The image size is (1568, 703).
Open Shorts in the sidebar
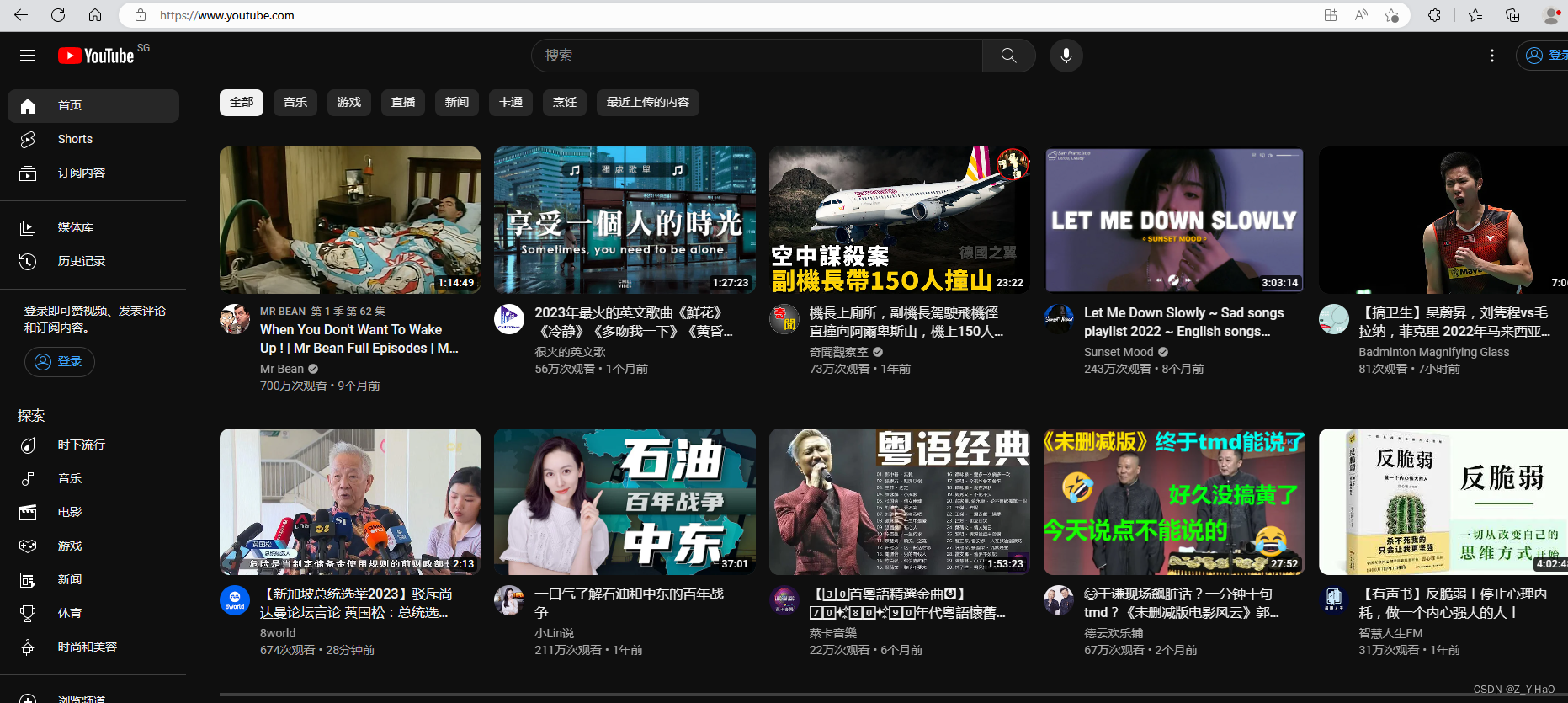(x=75, y=139)
